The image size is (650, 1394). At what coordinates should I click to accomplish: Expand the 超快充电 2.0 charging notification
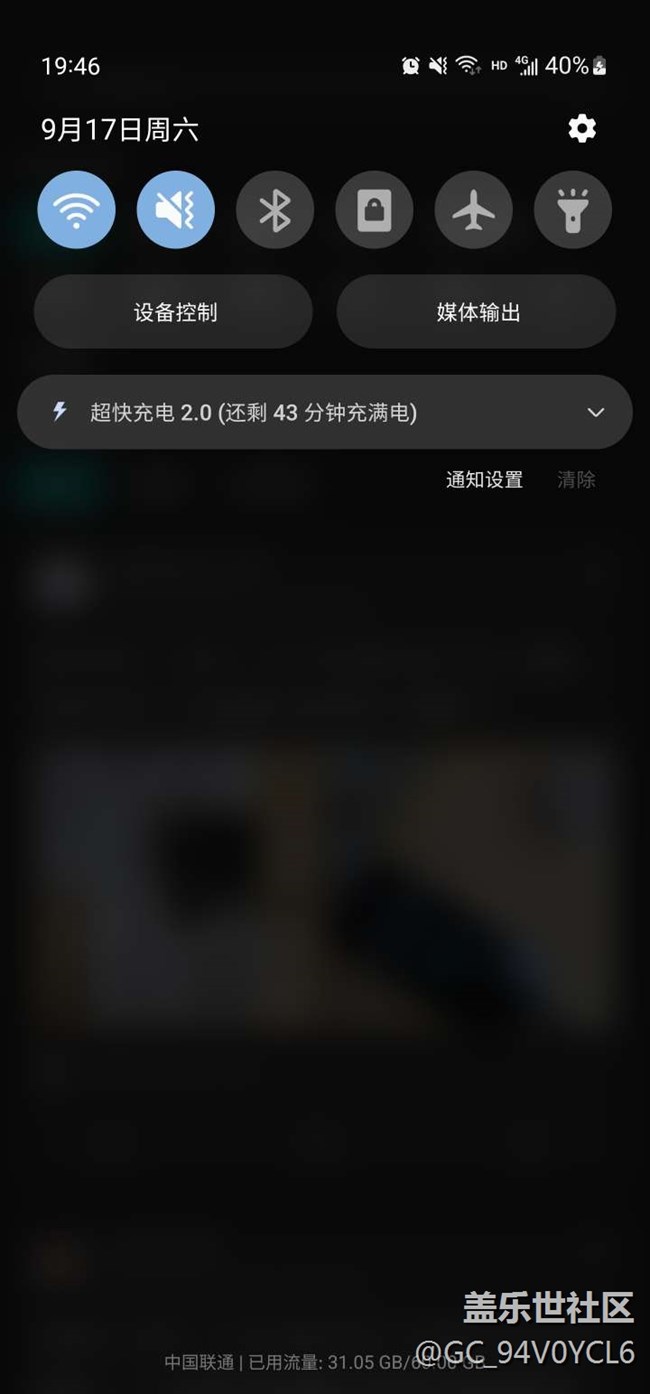tap(596, 412)
